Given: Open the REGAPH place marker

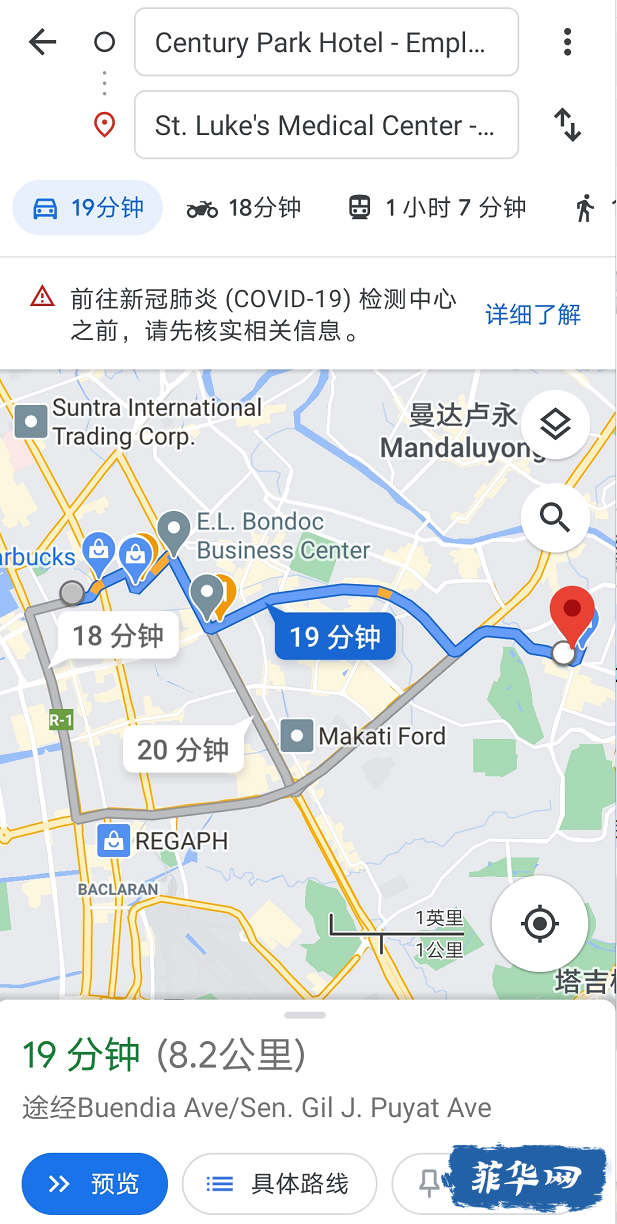Looking at the screenshot, I should pyautogui.click(x=115, y=841).
